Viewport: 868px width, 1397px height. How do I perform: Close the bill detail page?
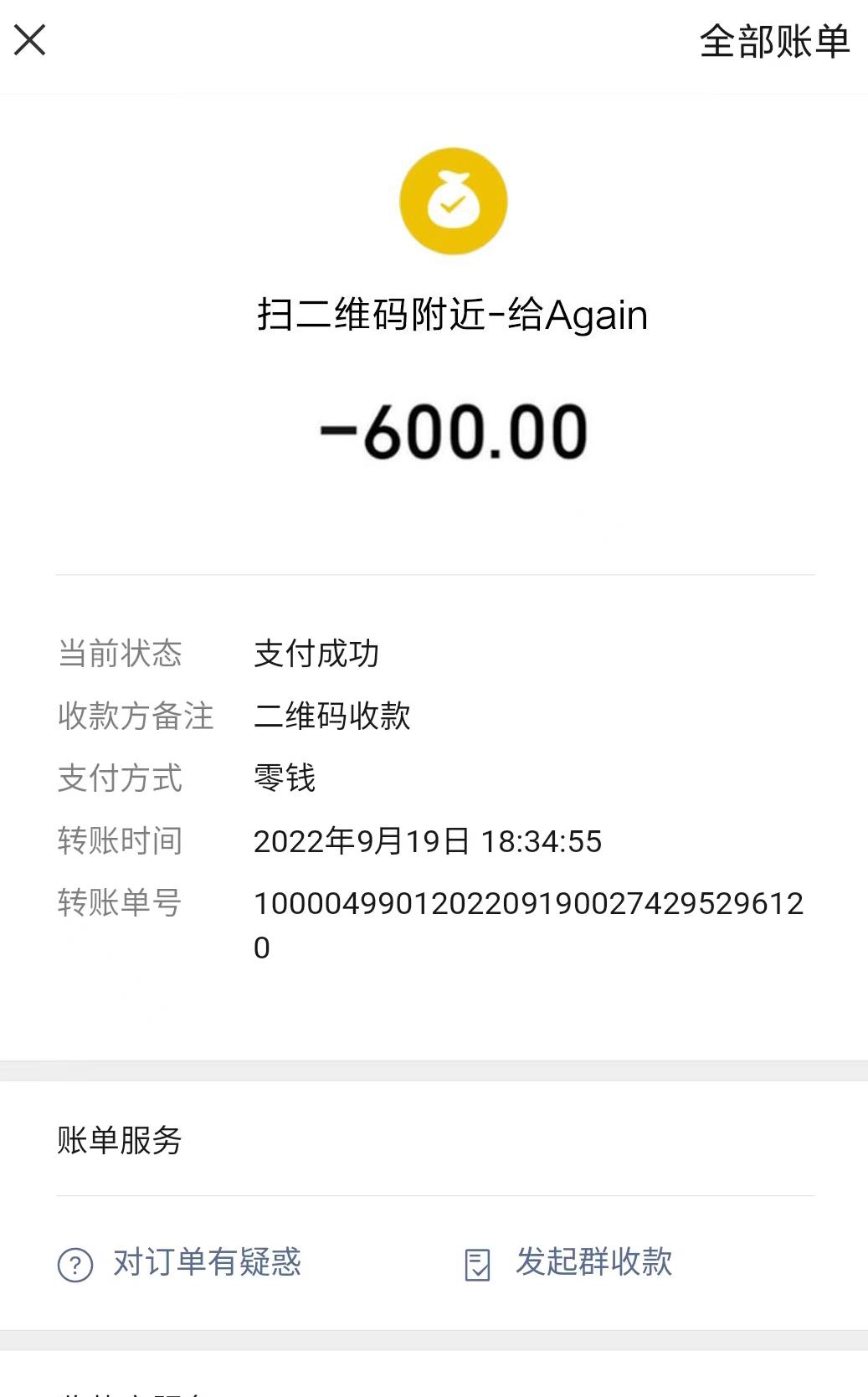(30, 40)
